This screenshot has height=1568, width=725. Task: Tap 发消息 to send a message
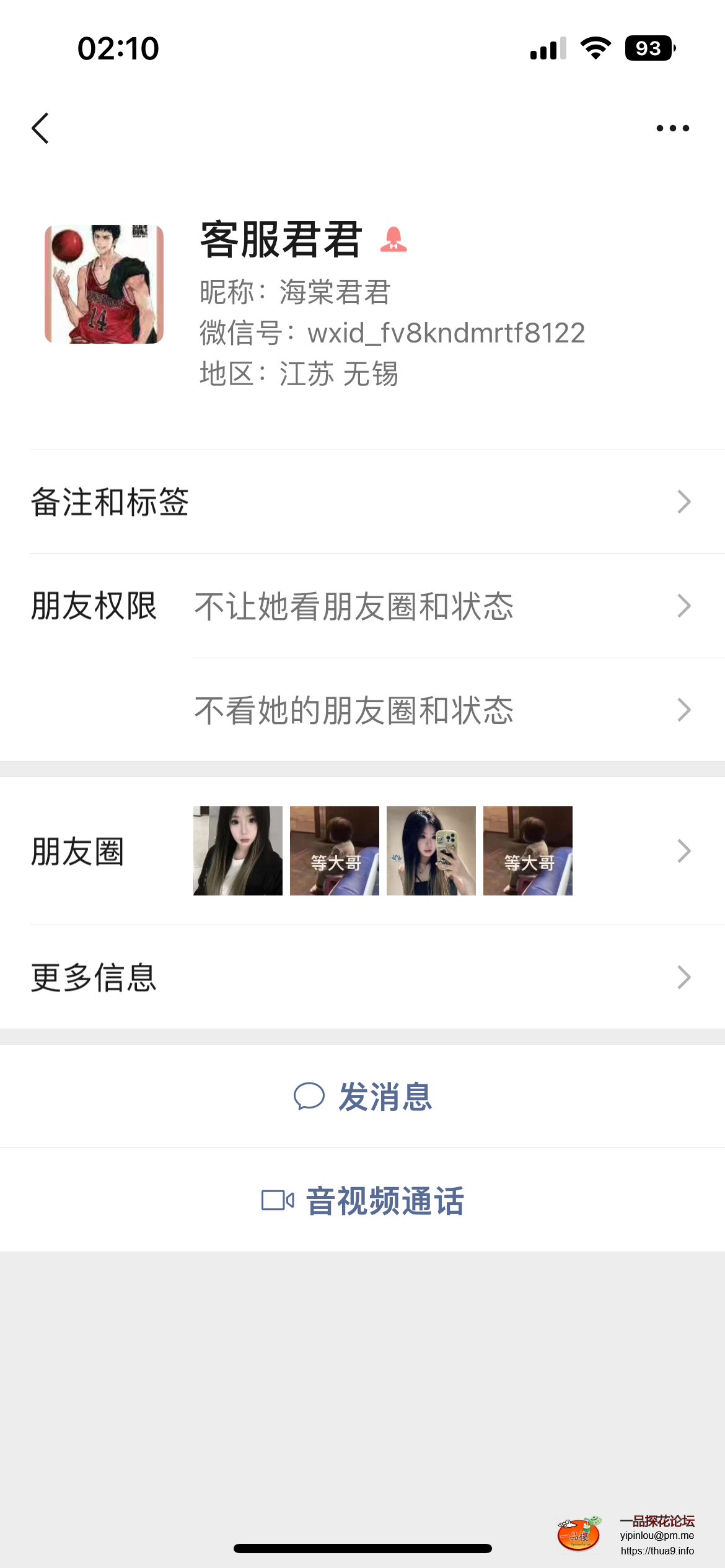(363, 1096)
